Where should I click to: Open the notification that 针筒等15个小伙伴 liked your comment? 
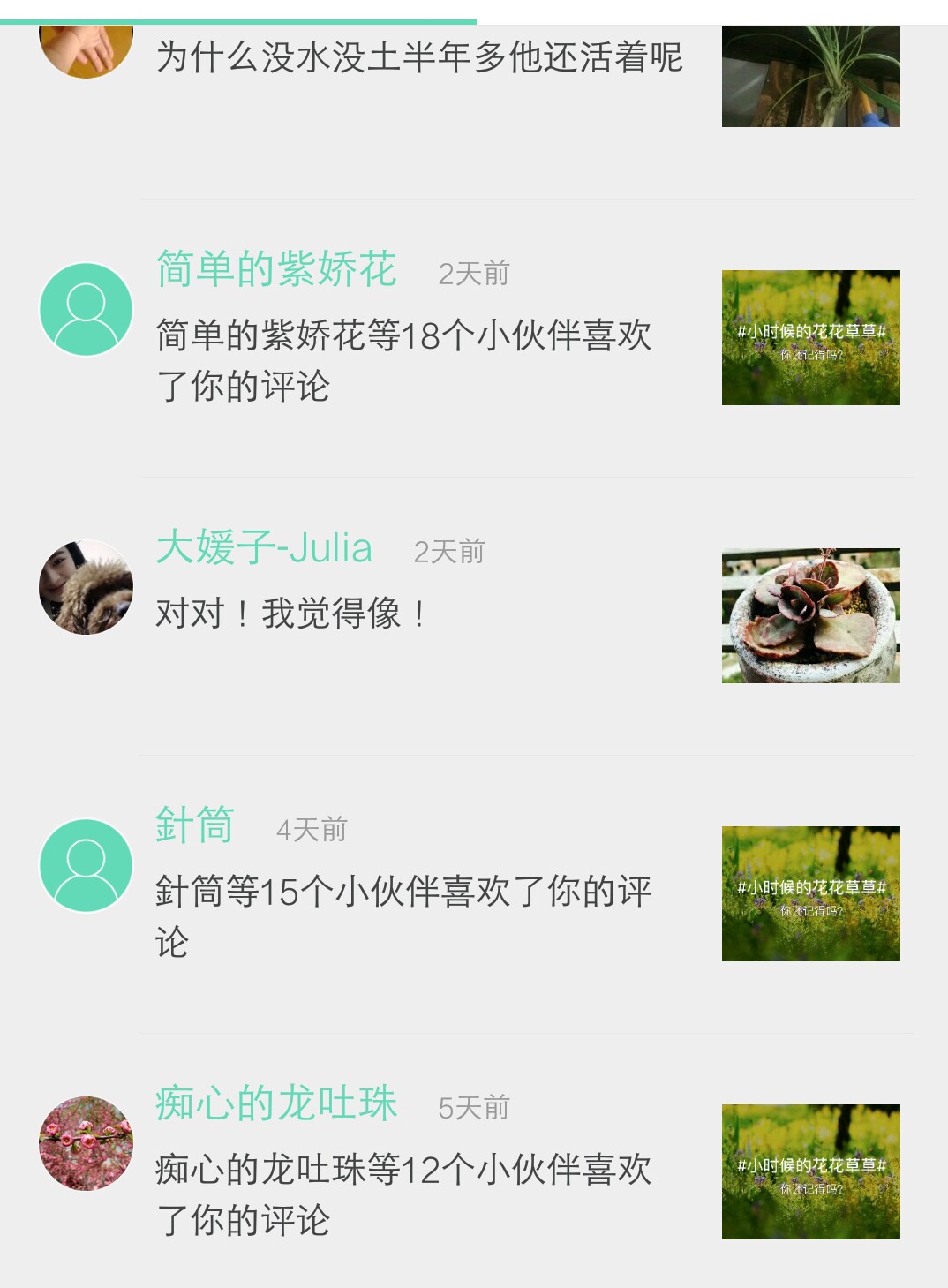point(403,916)
